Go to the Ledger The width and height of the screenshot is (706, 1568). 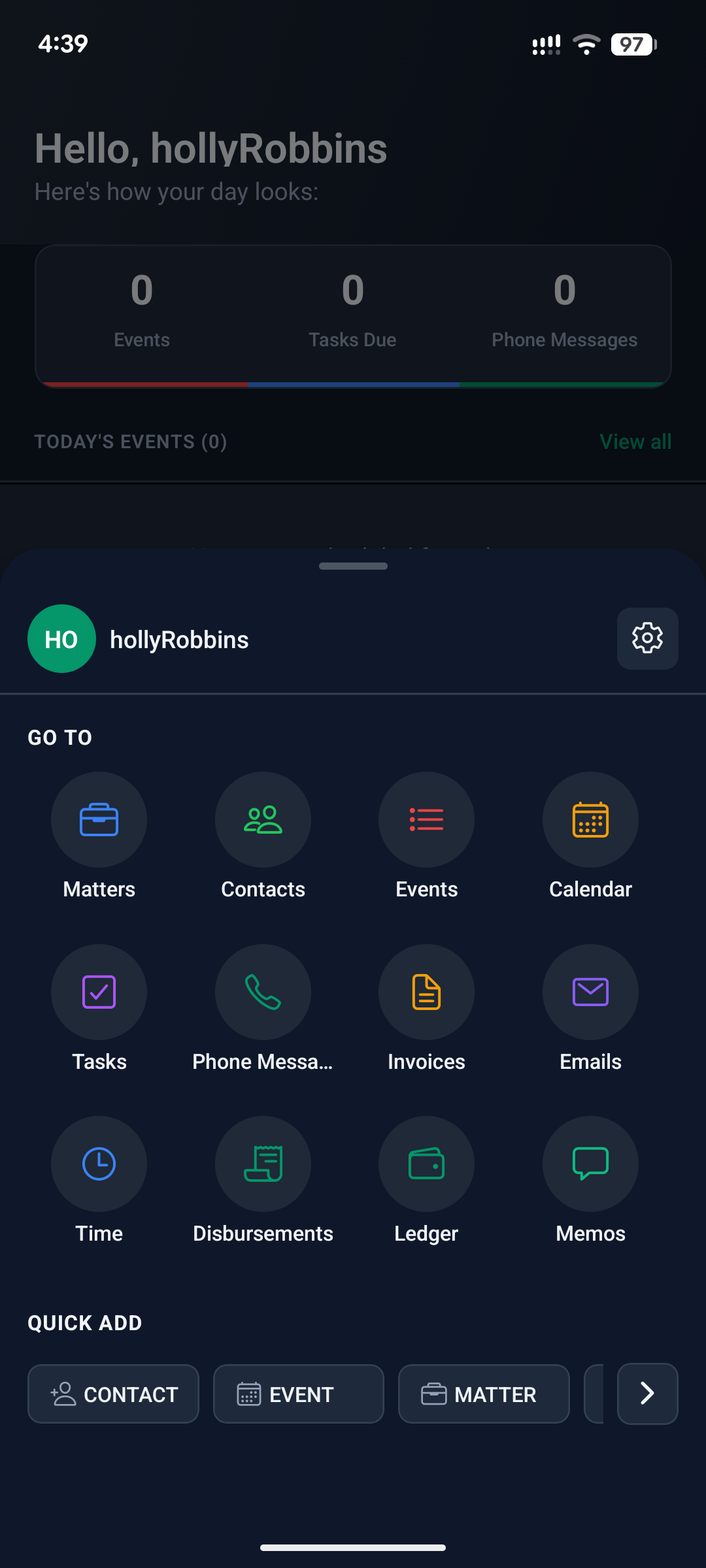(x=426, y=1164)
